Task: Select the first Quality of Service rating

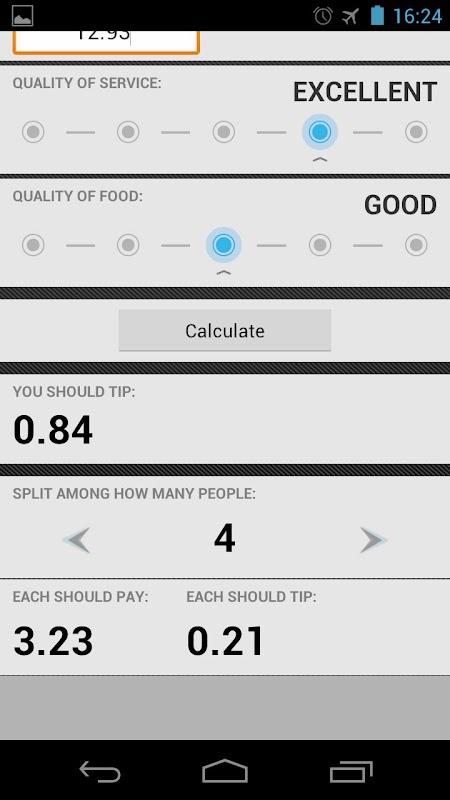Action: (33, 132)
